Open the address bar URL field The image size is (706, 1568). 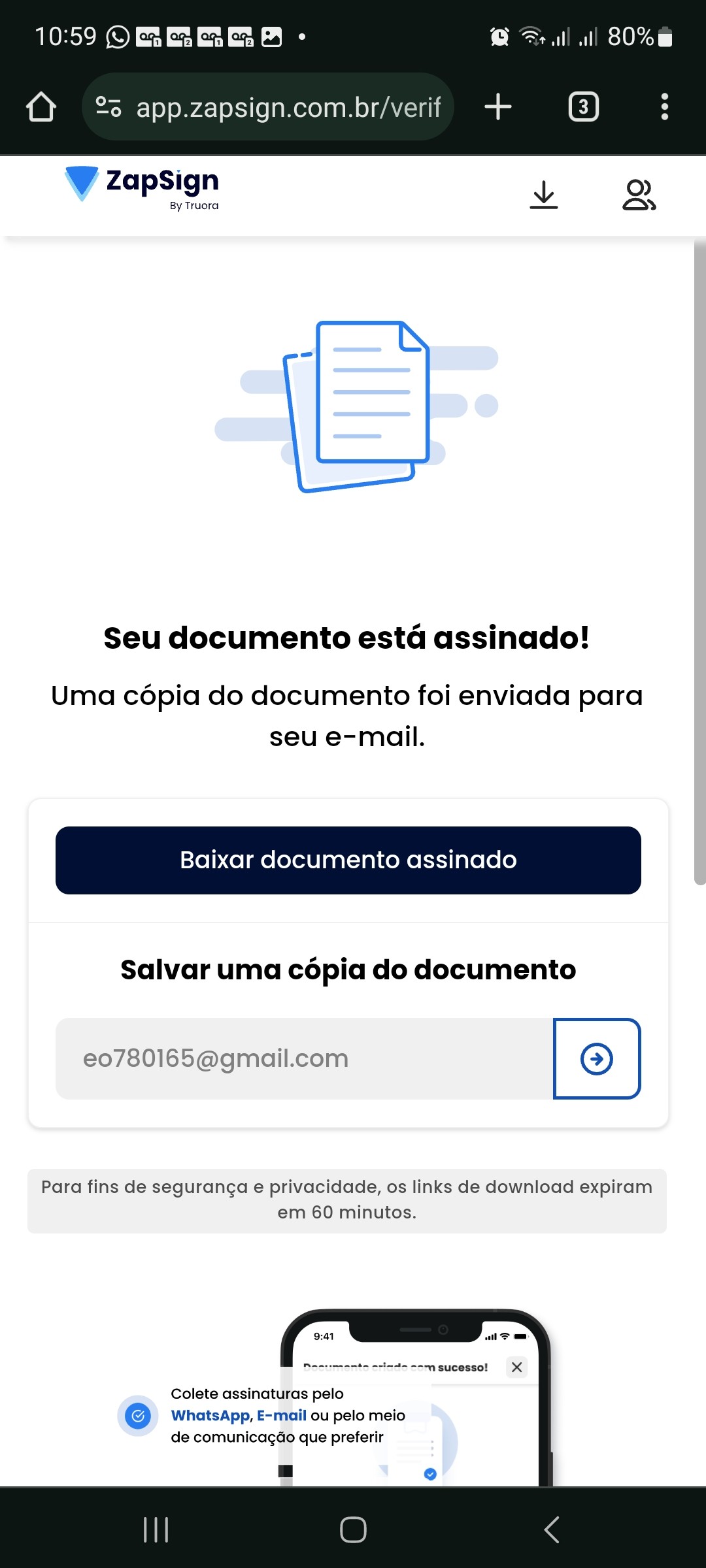[288, 107]
